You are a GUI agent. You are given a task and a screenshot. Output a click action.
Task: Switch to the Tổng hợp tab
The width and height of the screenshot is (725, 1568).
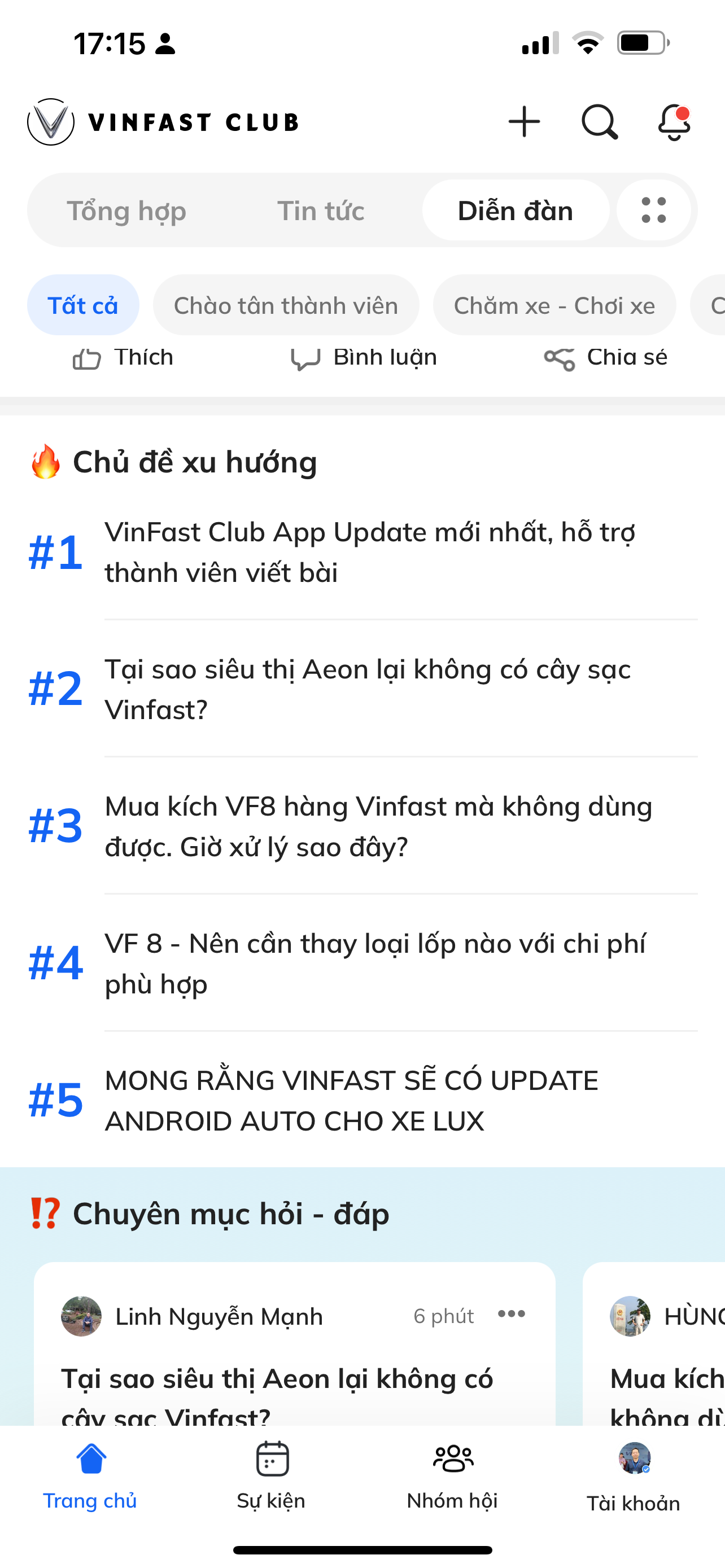tap(126, 211)
